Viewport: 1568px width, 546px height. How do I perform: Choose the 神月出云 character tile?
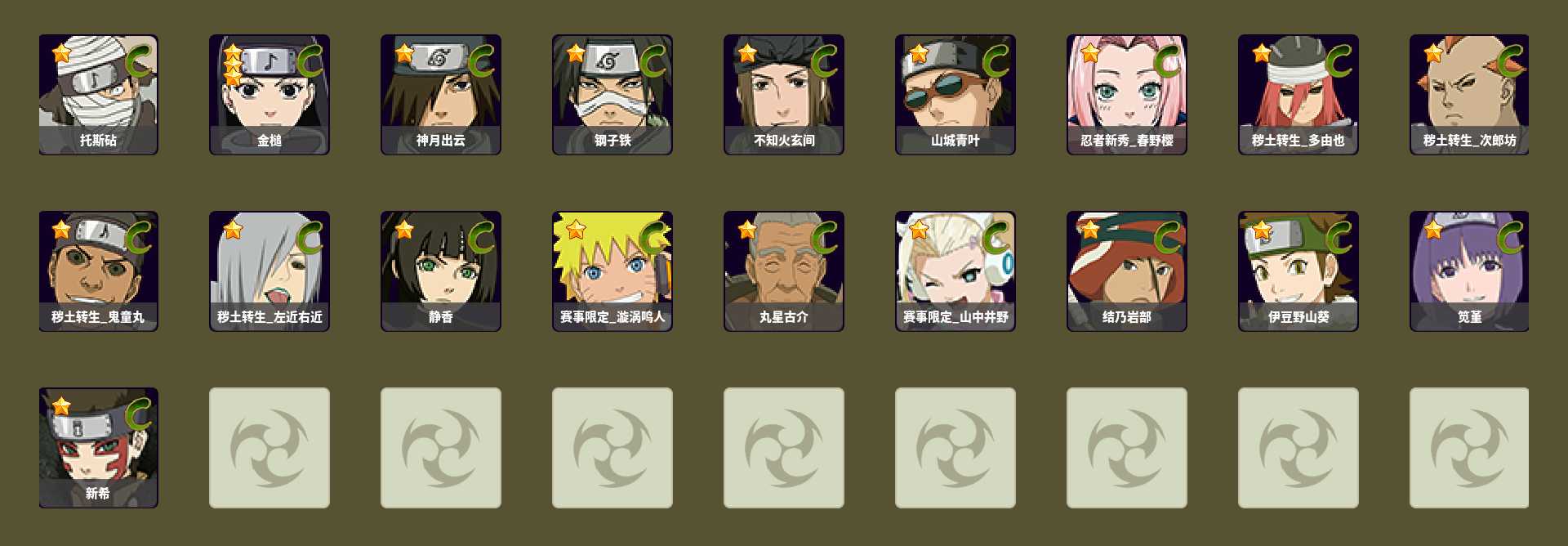[441, 94]
